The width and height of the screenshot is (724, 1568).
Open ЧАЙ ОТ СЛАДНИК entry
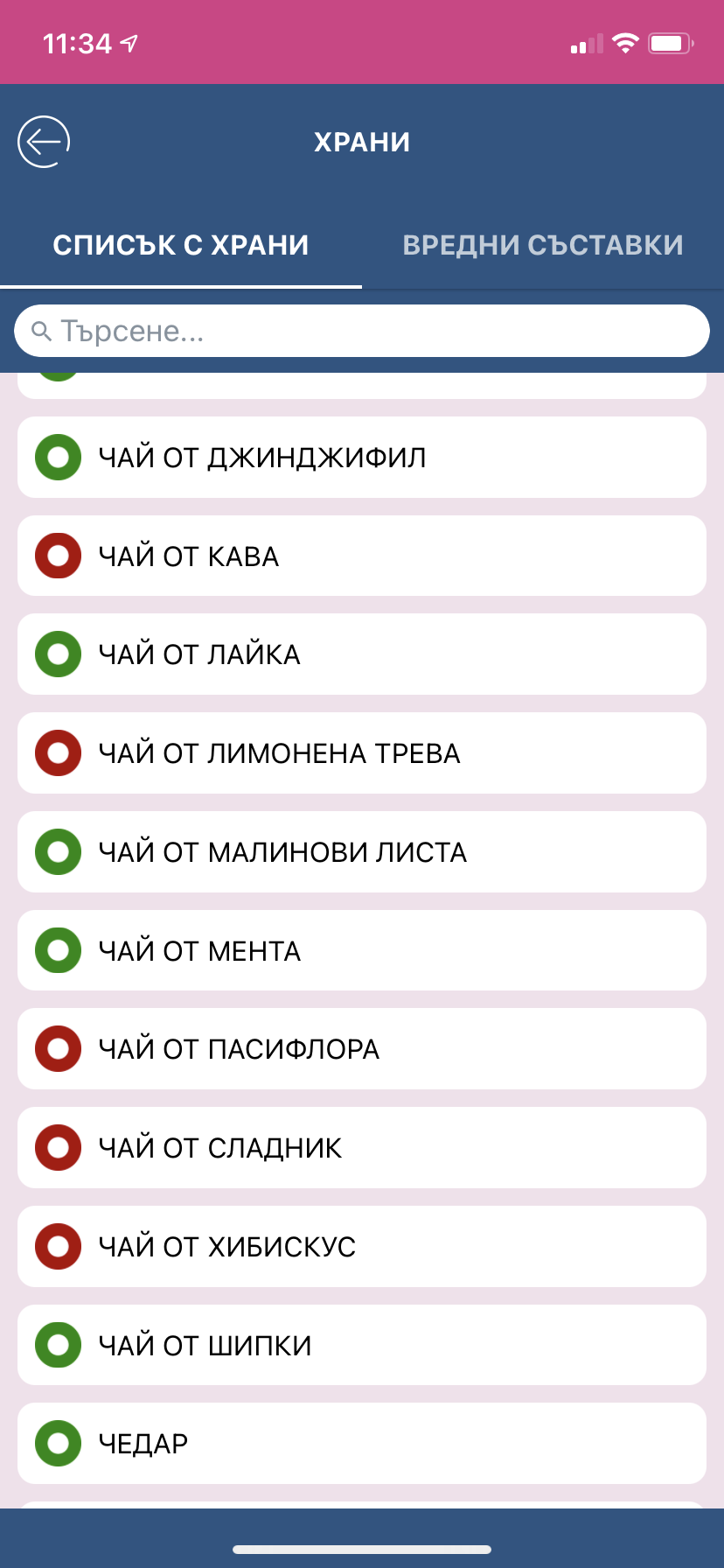[x=362, y=1148]
